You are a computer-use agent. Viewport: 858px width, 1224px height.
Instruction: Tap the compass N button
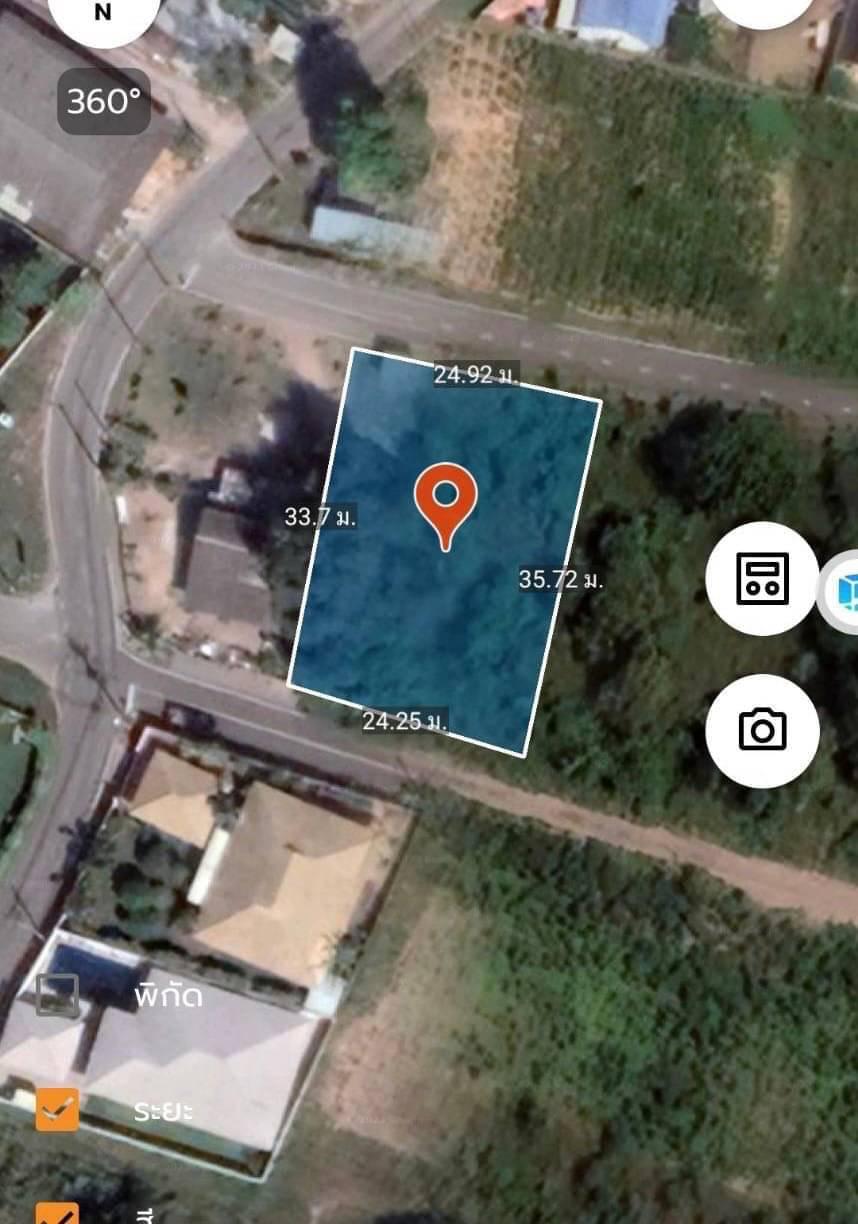pos(102,14)
